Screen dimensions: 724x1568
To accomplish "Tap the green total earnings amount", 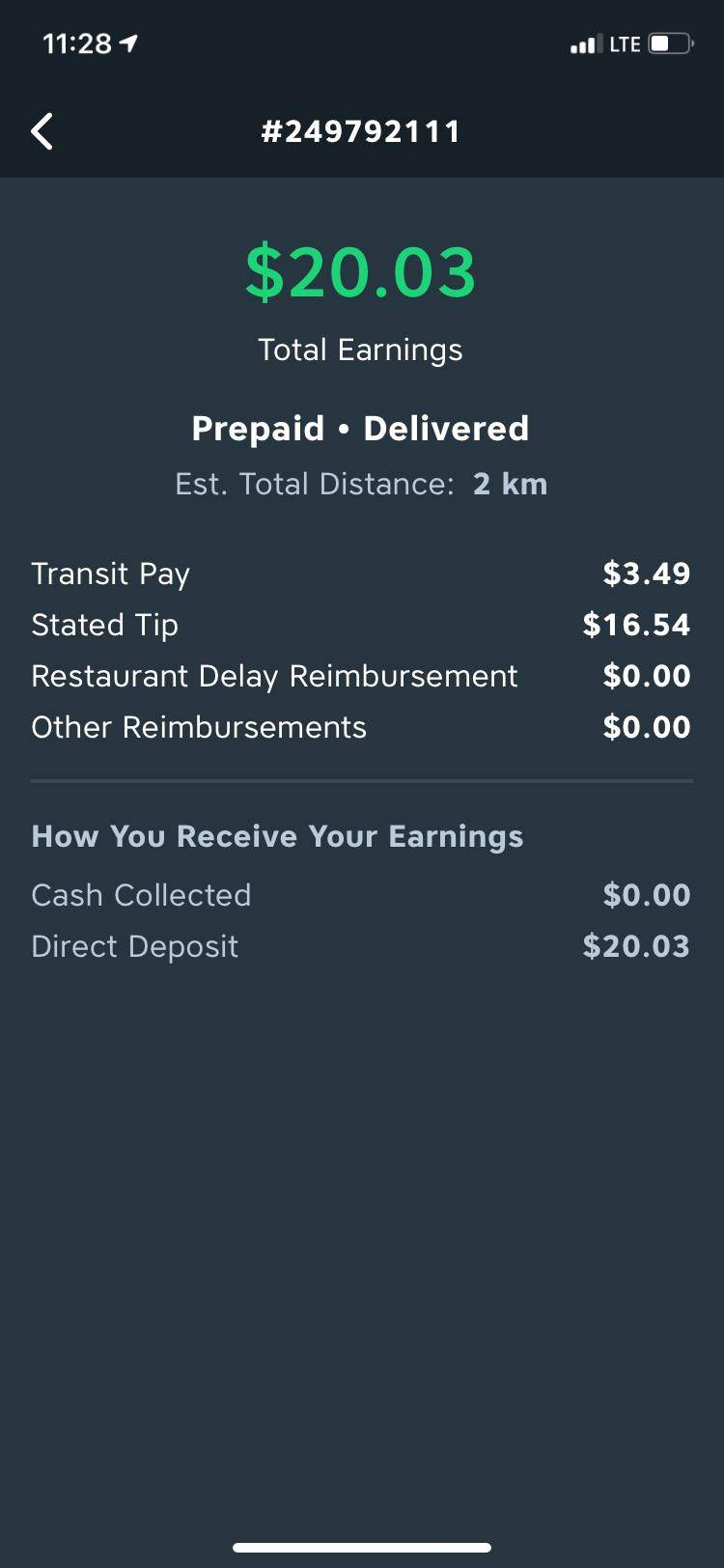I will tap(360, 273).
